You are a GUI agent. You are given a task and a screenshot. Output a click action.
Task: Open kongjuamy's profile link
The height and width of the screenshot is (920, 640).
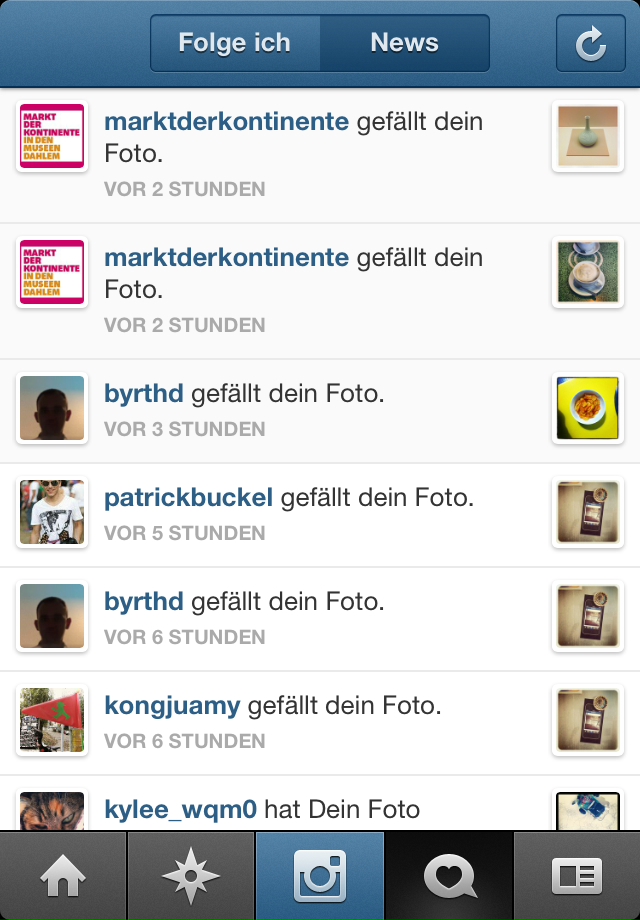pyautogui.click(x=172, y=705)
